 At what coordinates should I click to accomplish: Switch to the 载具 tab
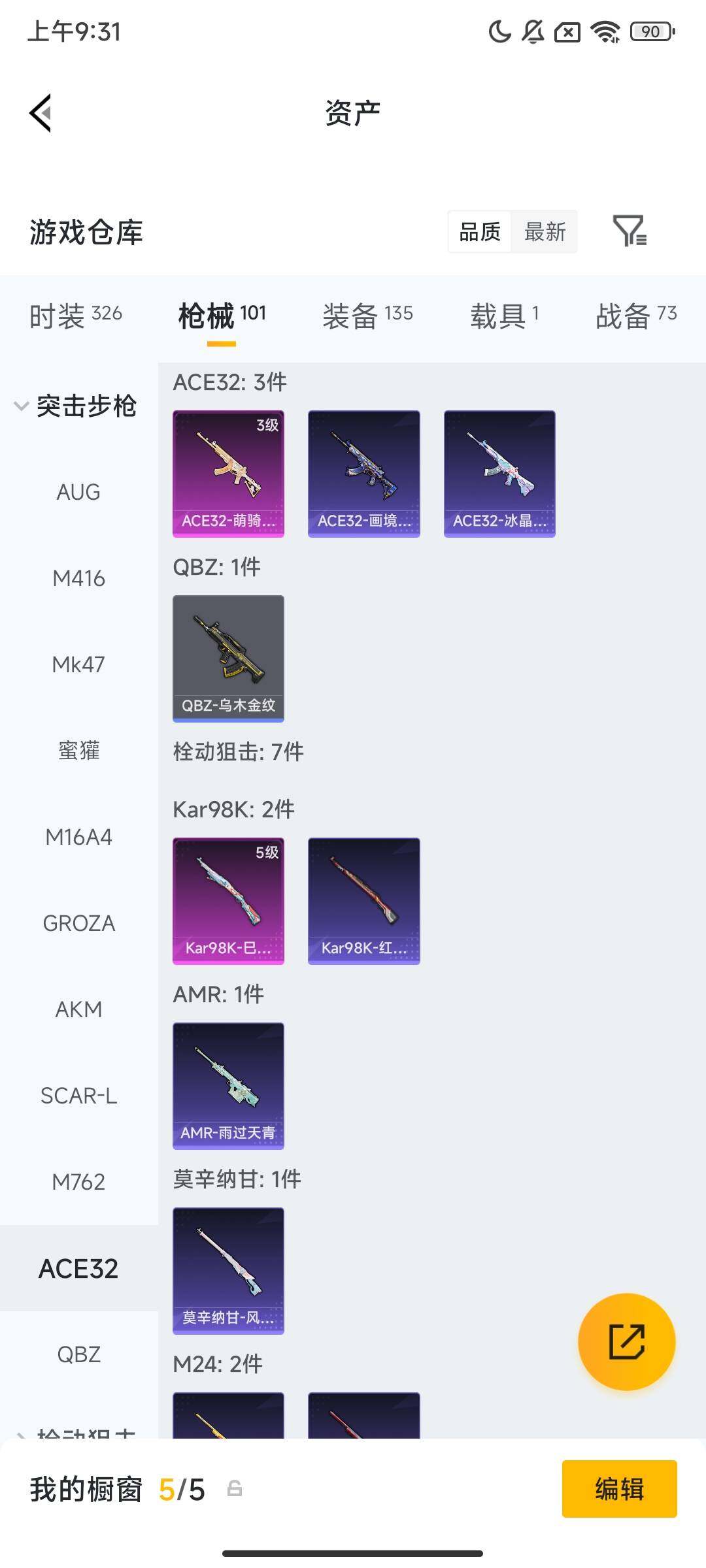tap(505, 316)
